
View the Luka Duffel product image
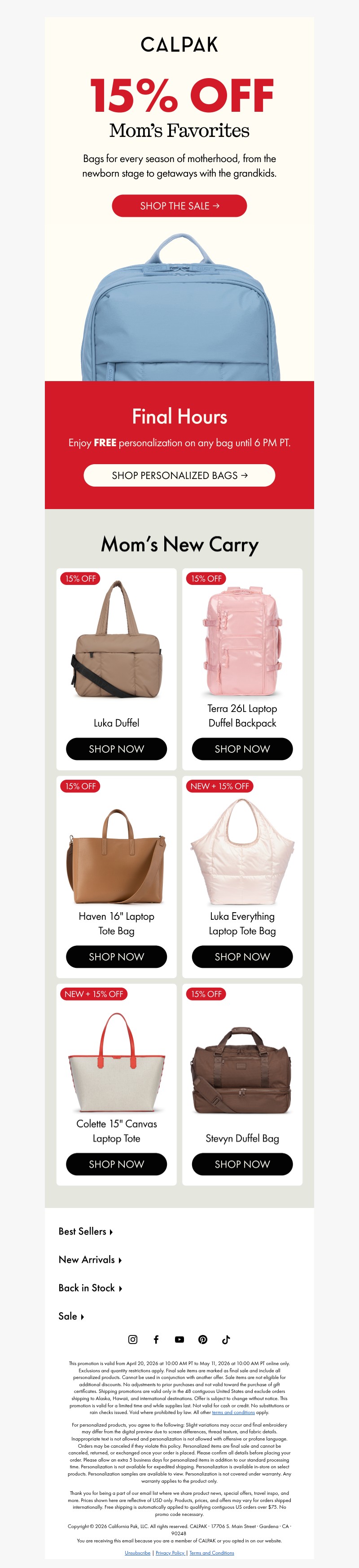pyautogui.click(x=116, y=639)
